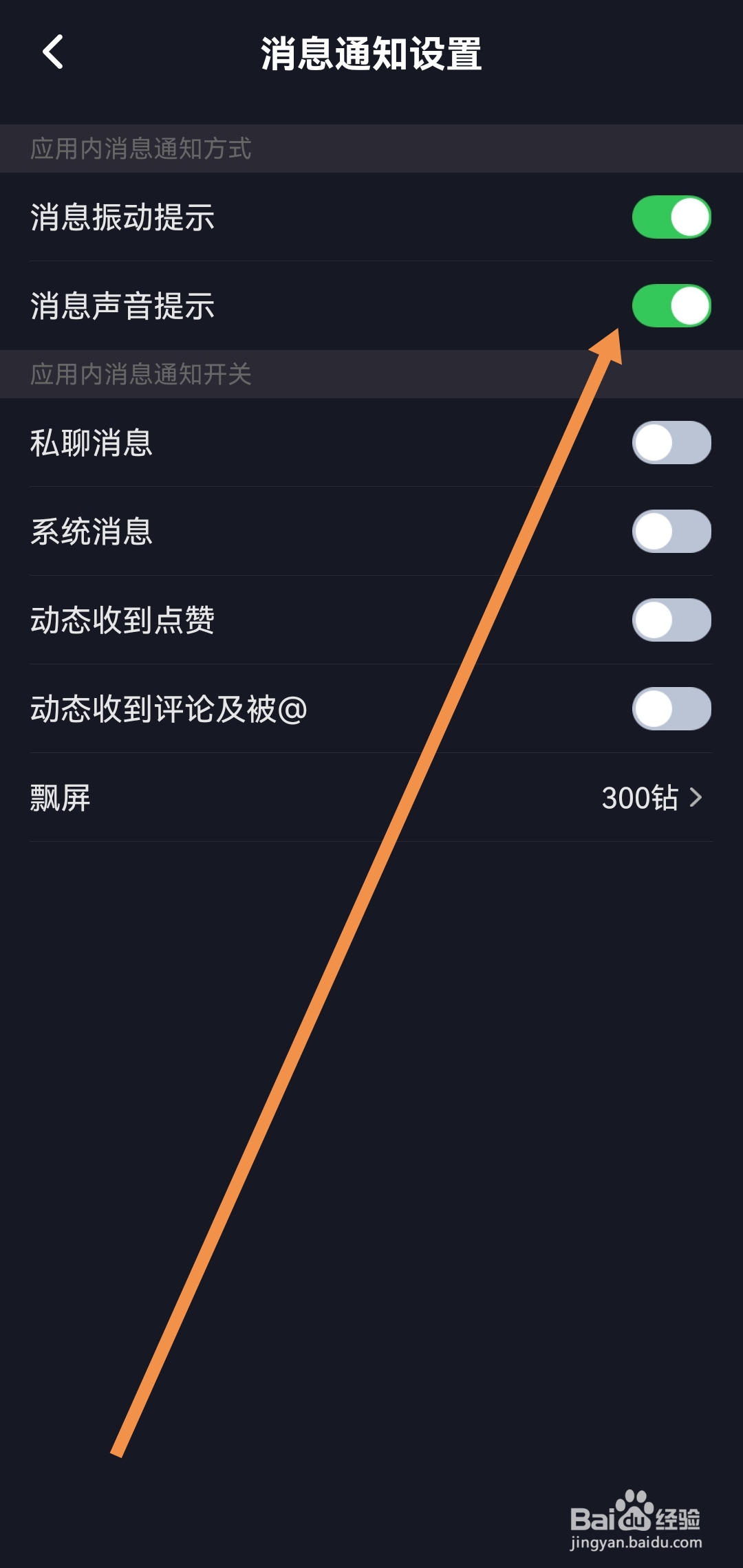Toggle 动态收到点赞 on
This screenshot has height=1568, width=743.
(671, 620)
